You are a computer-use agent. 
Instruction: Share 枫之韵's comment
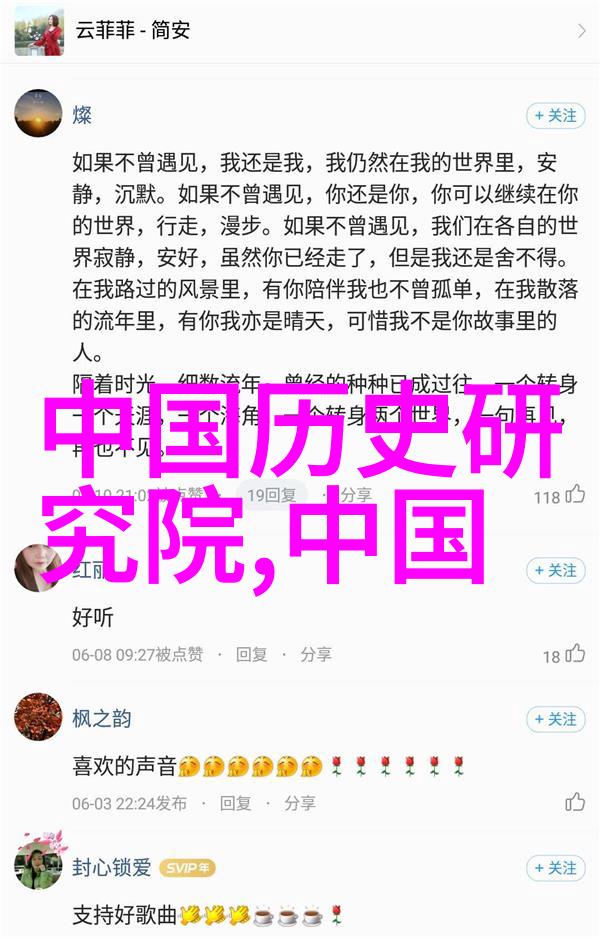coord(299,803)
